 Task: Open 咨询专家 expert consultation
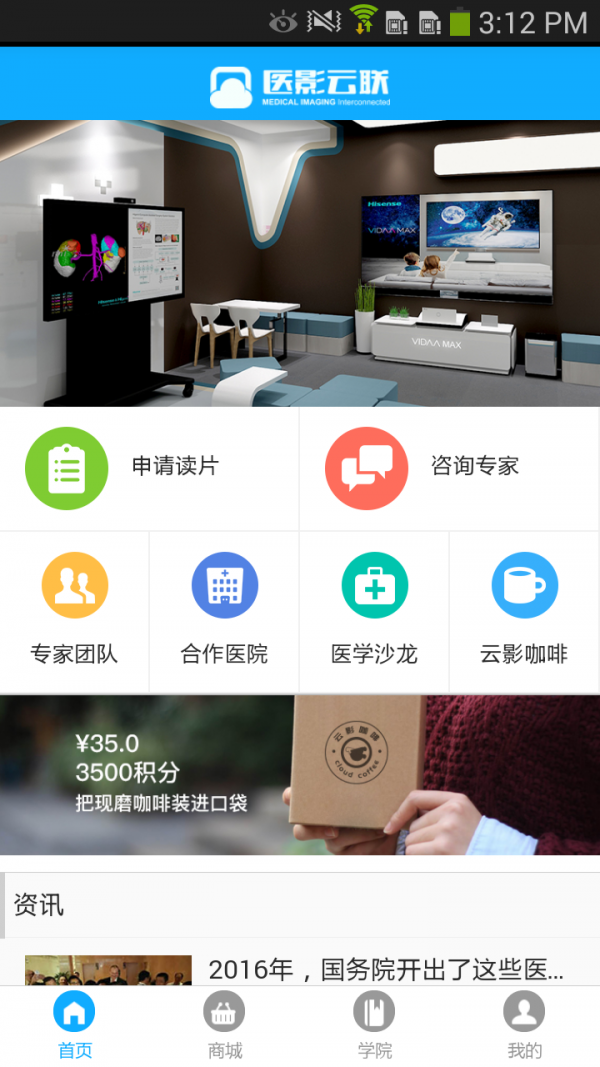[x=449, y=468]
